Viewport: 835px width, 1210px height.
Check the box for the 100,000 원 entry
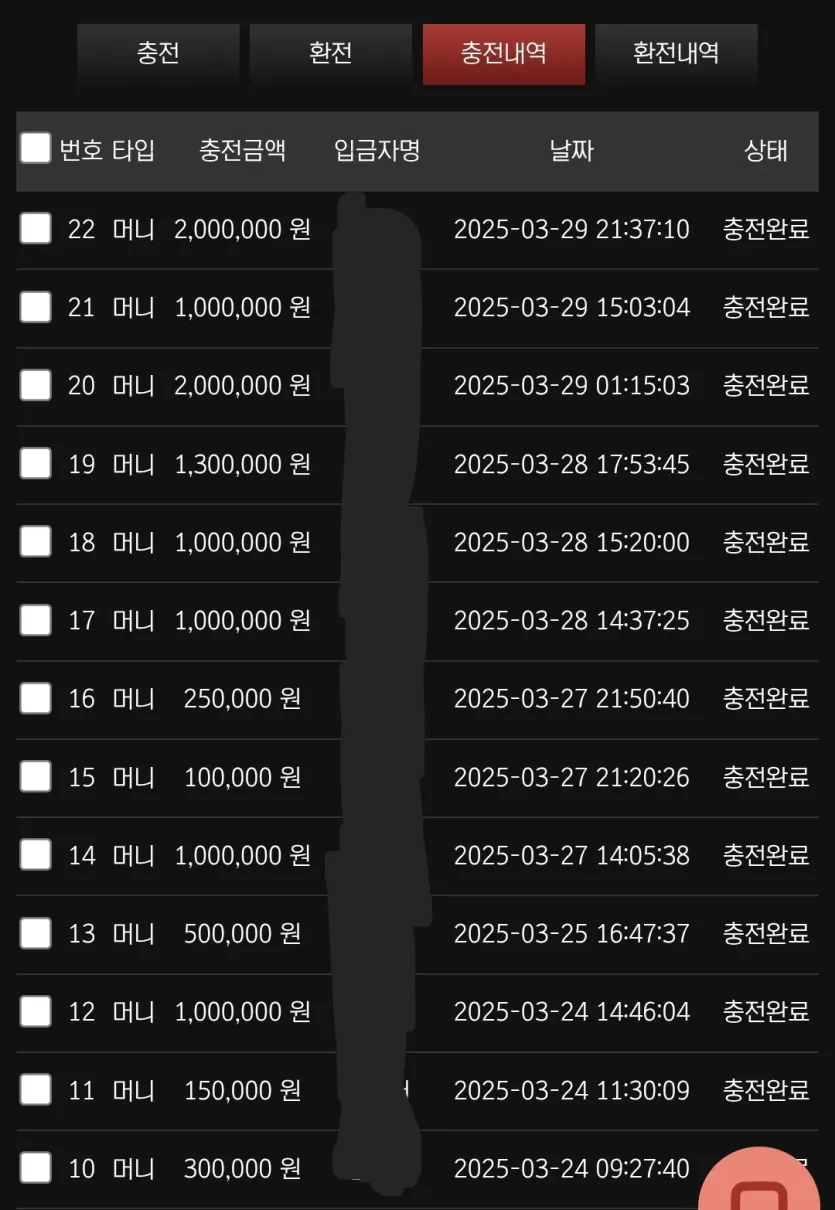(35, 776)
